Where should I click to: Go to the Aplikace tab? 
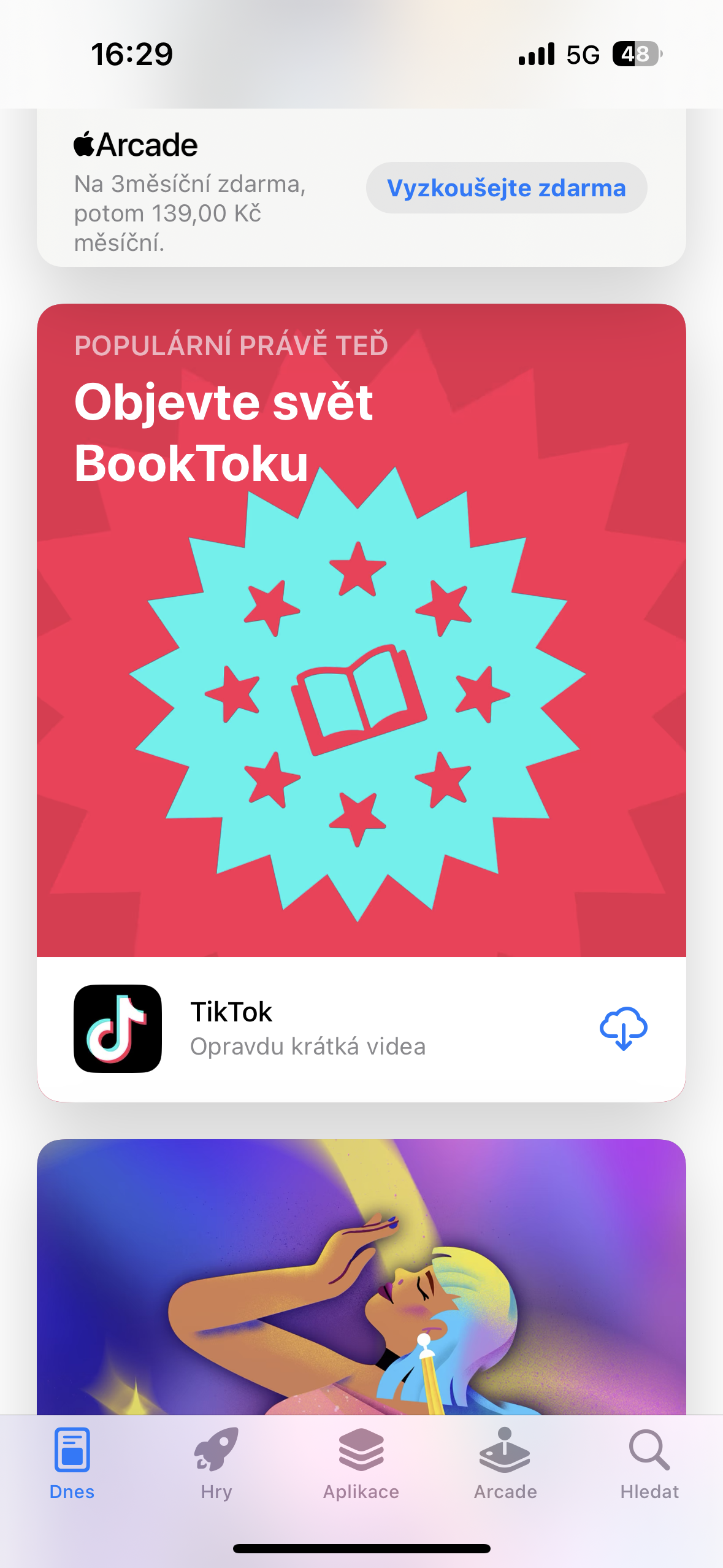click(361, 1463)
